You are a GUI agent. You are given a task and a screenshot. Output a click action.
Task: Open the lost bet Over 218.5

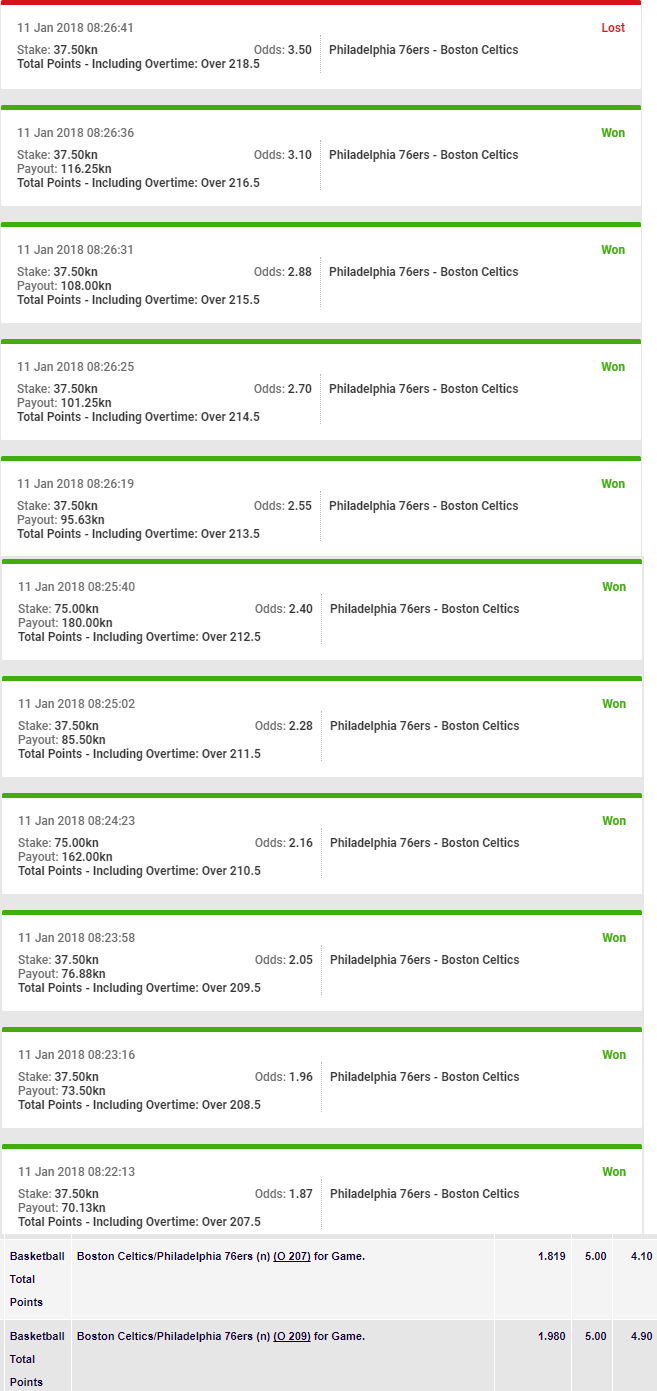tap(321, 45)
